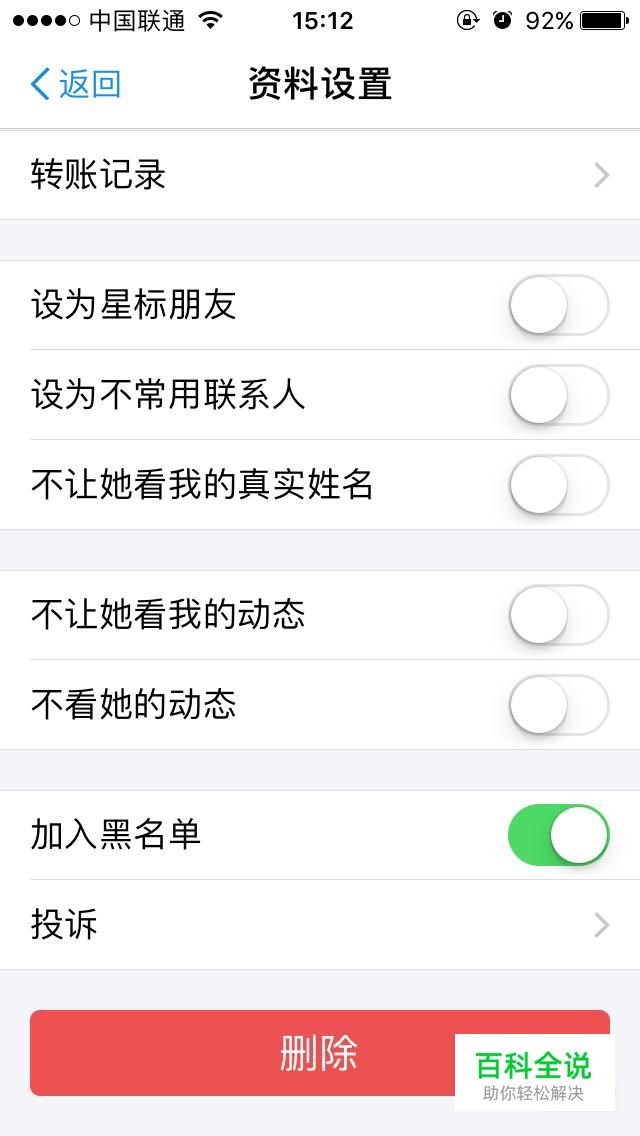Viewport: 640px width, 1136px height.
Task: Go back using the 返回 button
Action: coord(75,84)
